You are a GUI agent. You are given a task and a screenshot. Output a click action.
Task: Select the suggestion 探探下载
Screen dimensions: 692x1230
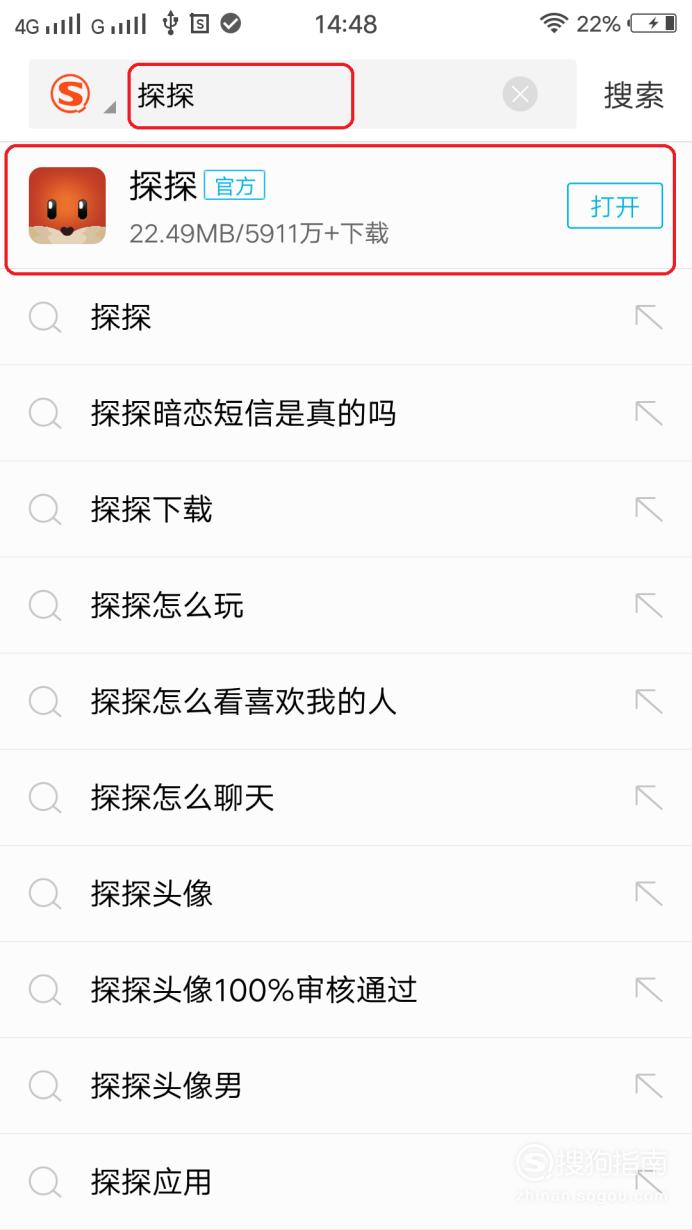click(346, 509)
